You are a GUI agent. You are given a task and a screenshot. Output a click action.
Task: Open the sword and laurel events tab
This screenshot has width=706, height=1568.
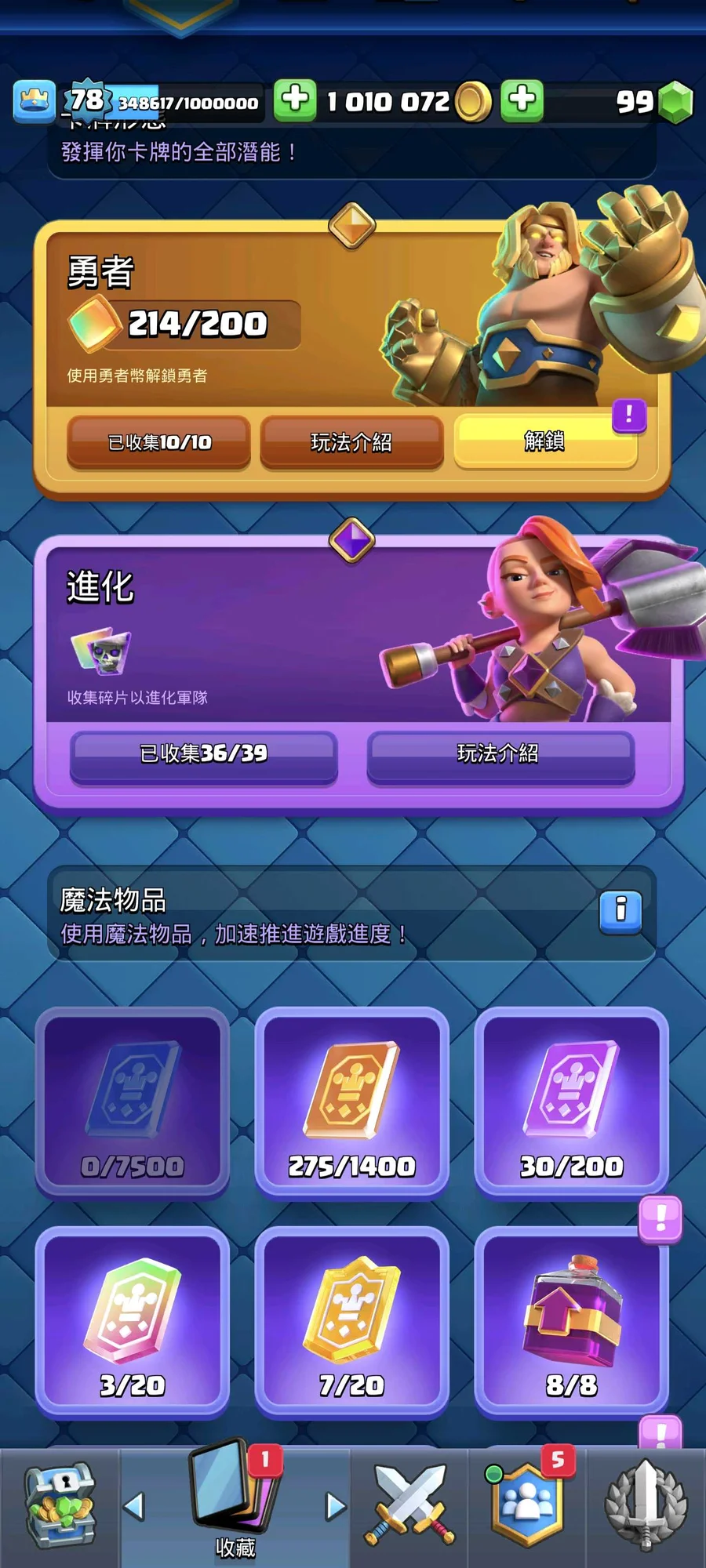click(x=646, y=1507)
